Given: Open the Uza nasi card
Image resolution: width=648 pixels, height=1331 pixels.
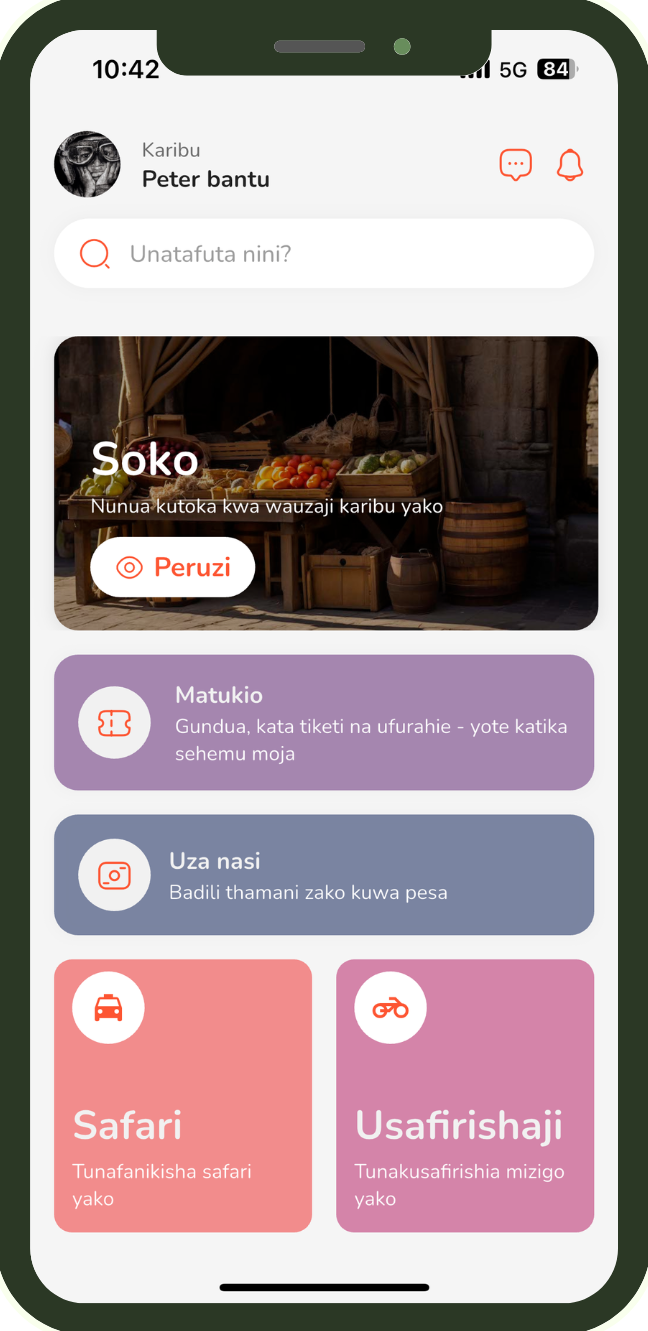Looking at the screenshot, I should (324, 875).
